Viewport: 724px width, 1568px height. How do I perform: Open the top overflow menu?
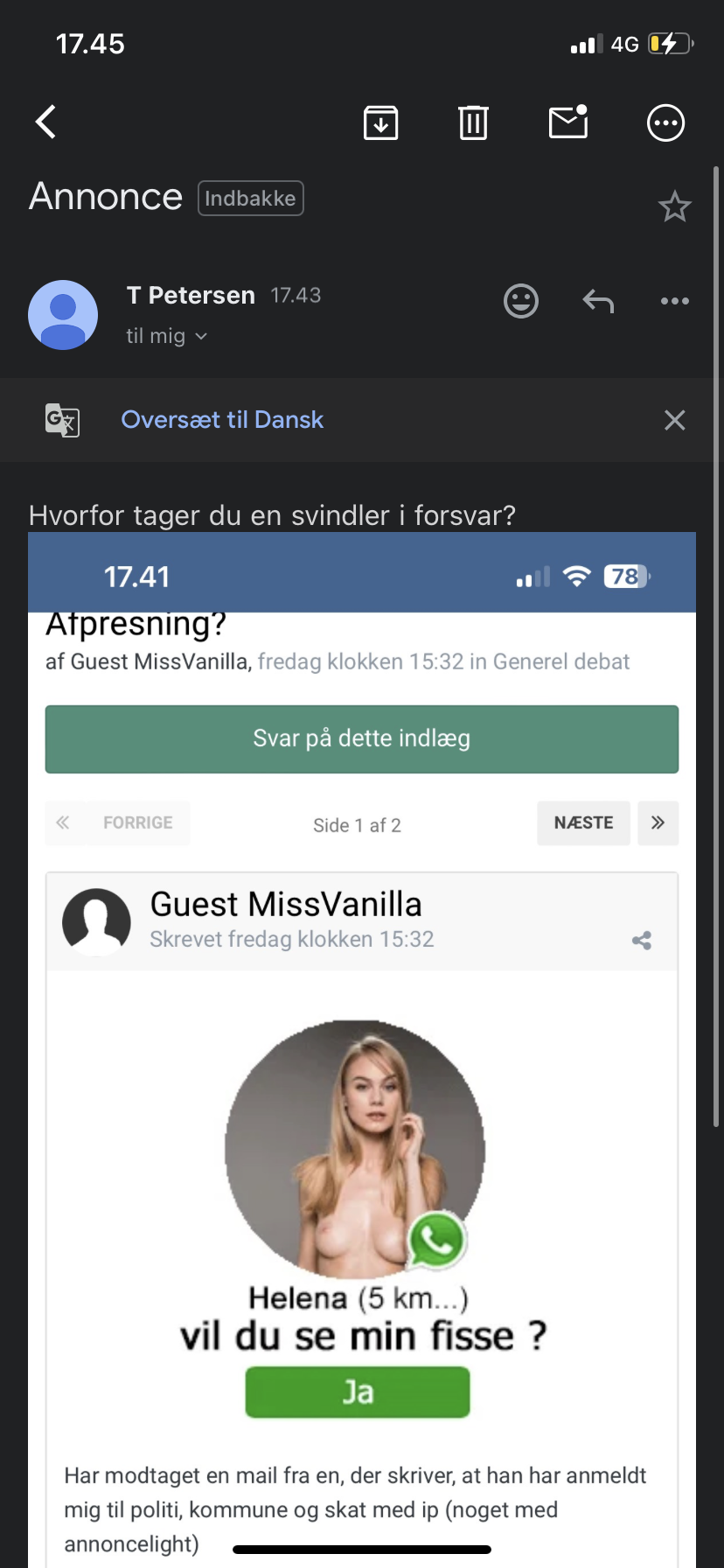click(665, 122)
